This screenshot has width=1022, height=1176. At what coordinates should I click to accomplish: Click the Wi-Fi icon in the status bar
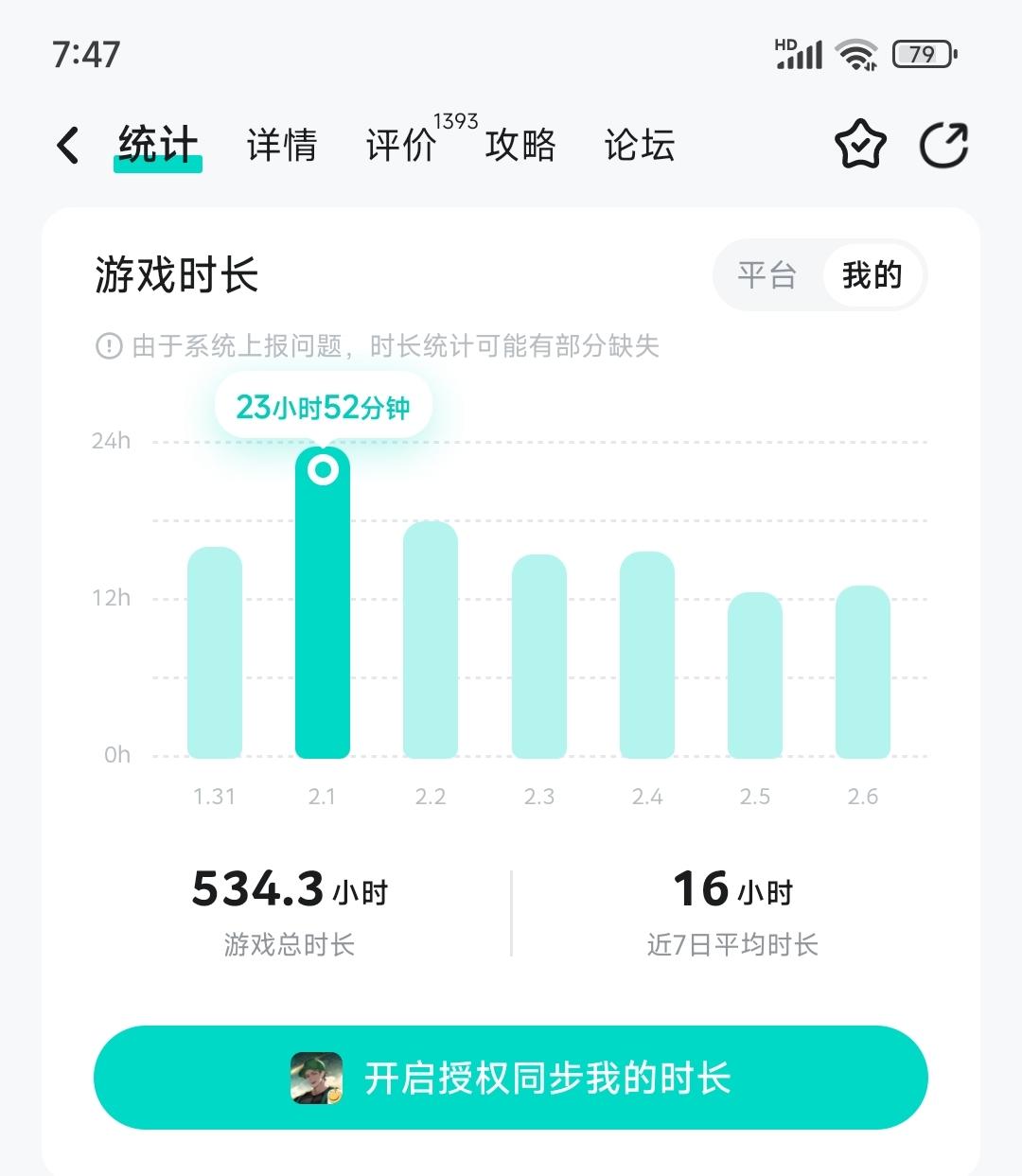(x=855, y=54)
